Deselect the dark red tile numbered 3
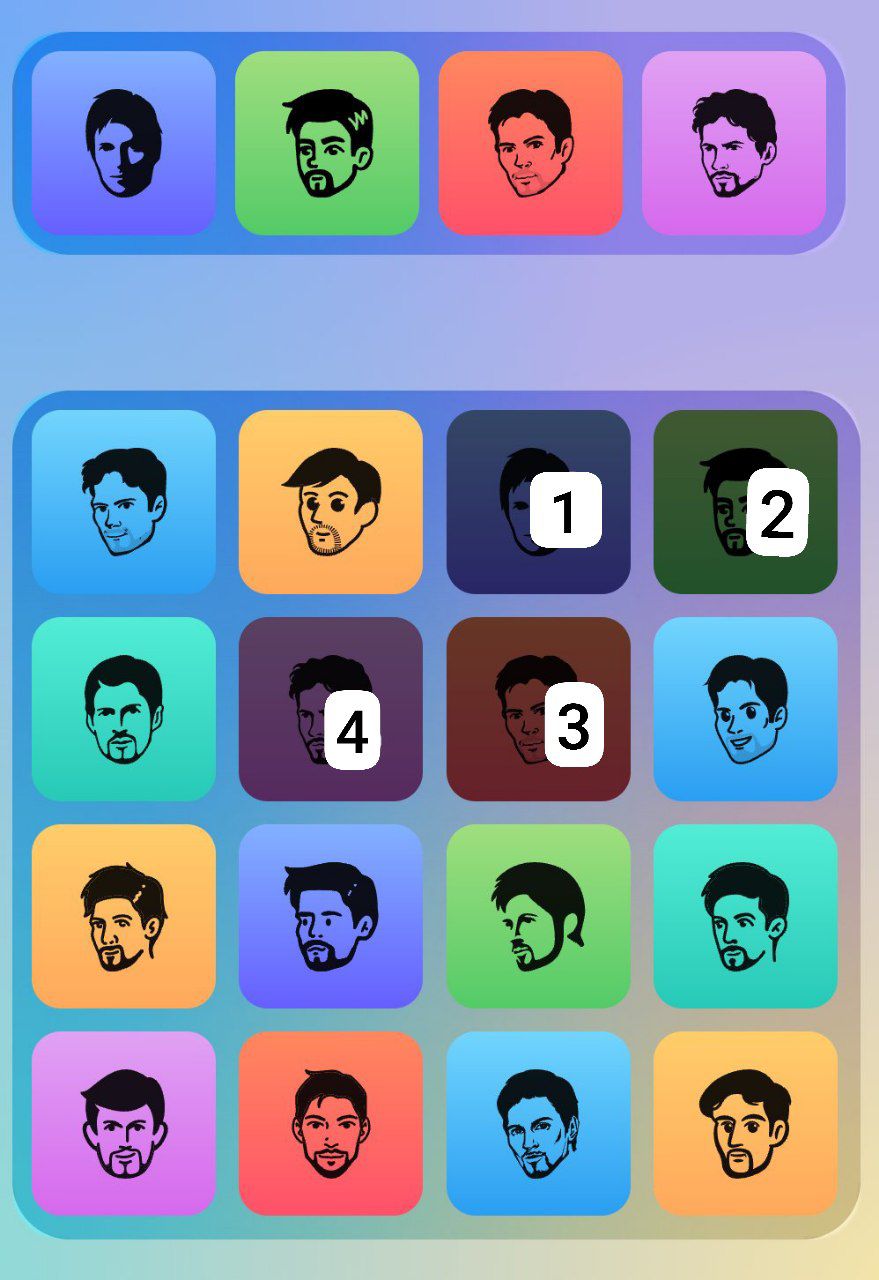The height and width of the screenshot is (1280, 879). 538,709
